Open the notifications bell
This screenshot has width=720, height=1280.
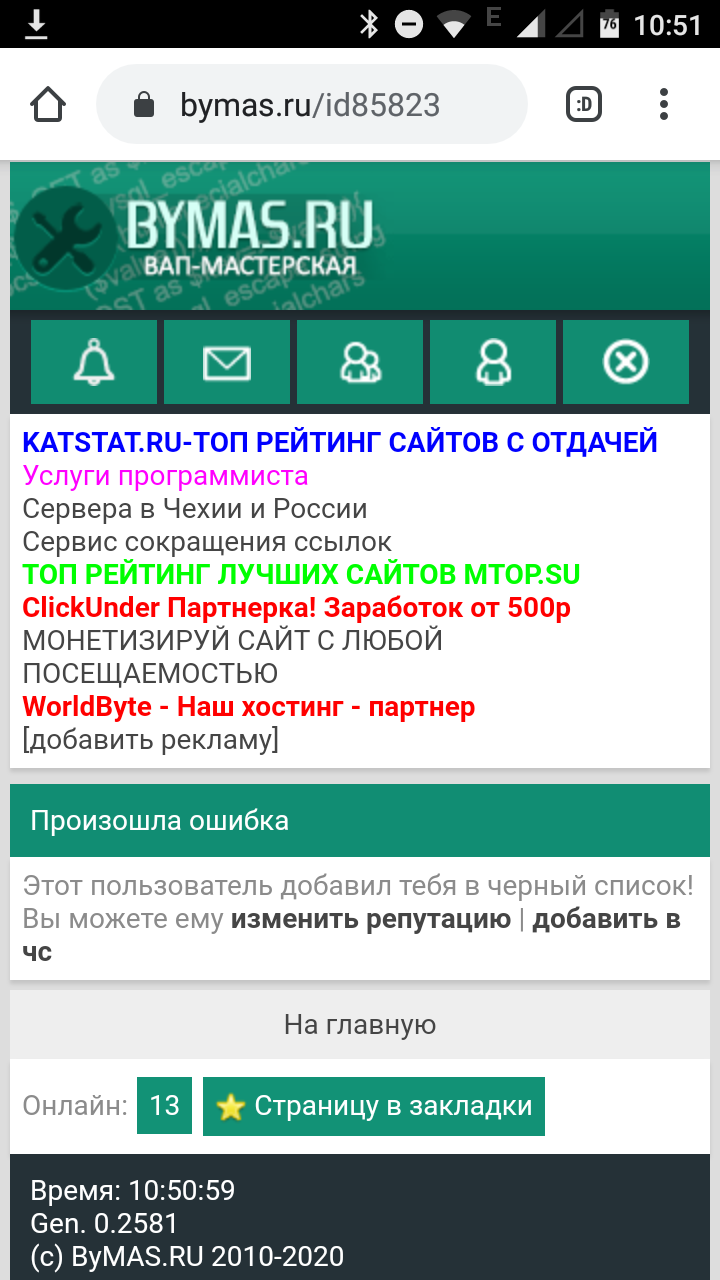[94, 362]
